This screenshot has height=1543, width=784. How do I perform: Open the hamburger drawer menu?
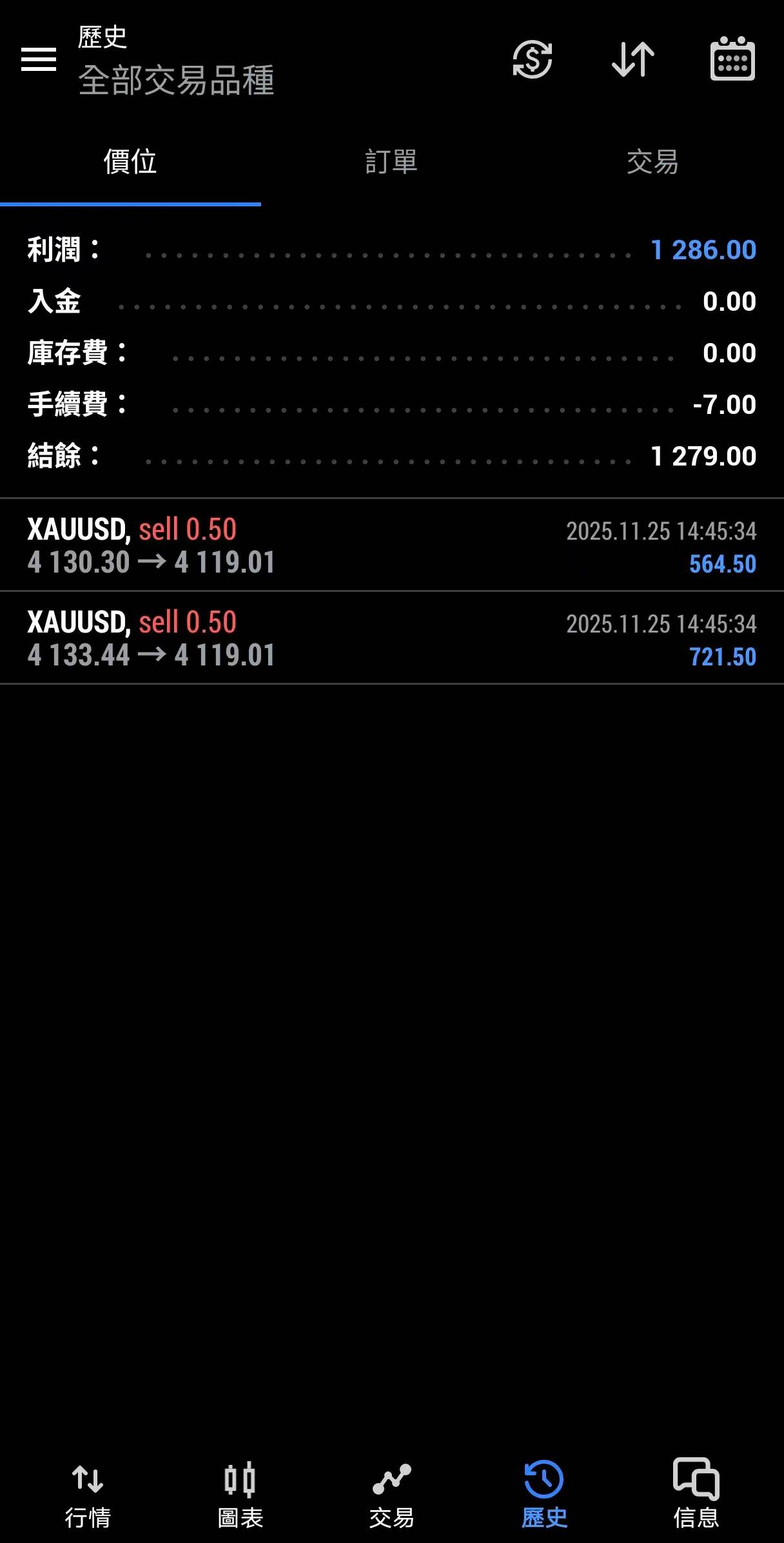[x=39, y=59]
